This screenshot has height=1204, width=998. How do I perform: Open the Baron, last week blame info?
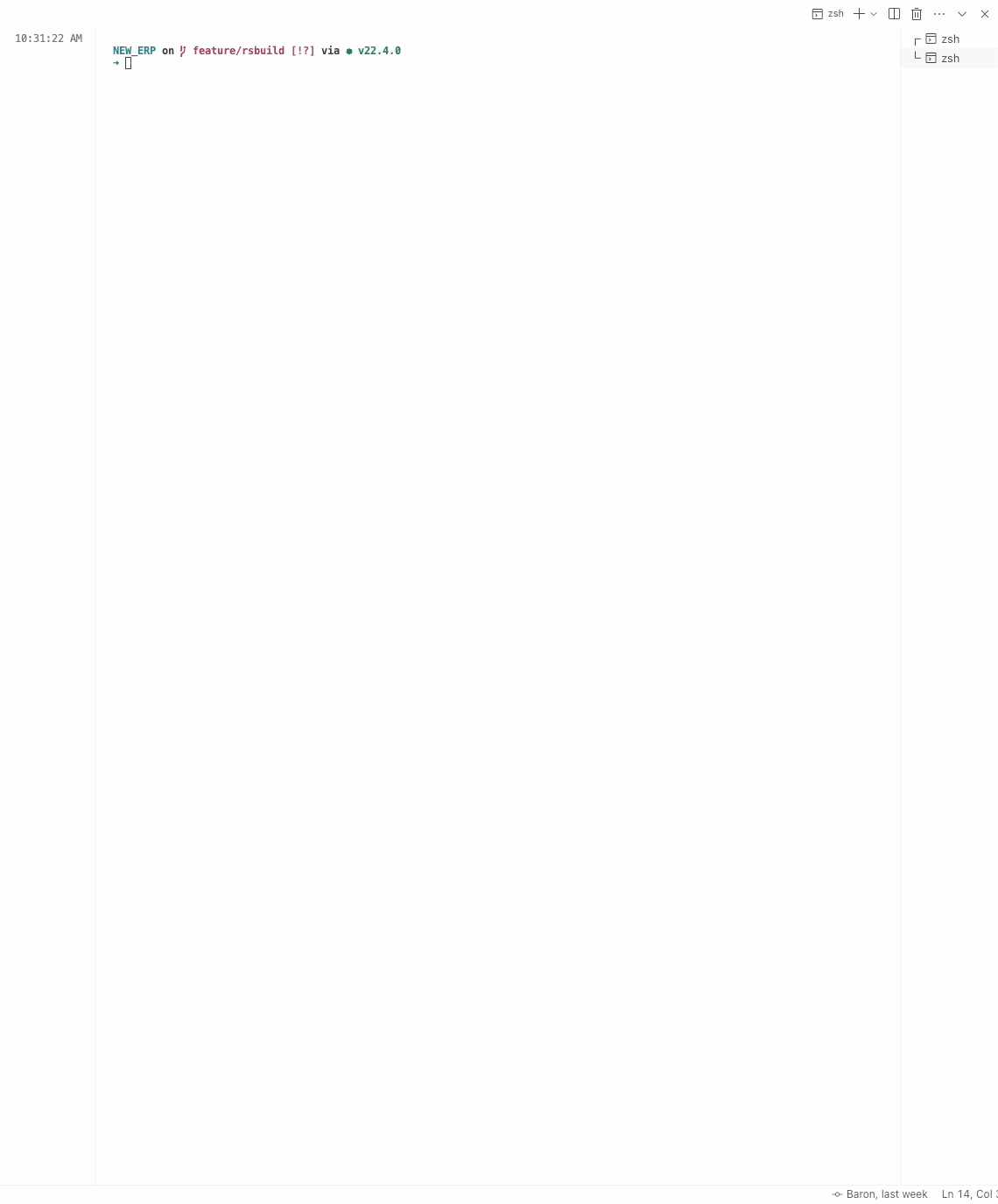pos(880,1194)
